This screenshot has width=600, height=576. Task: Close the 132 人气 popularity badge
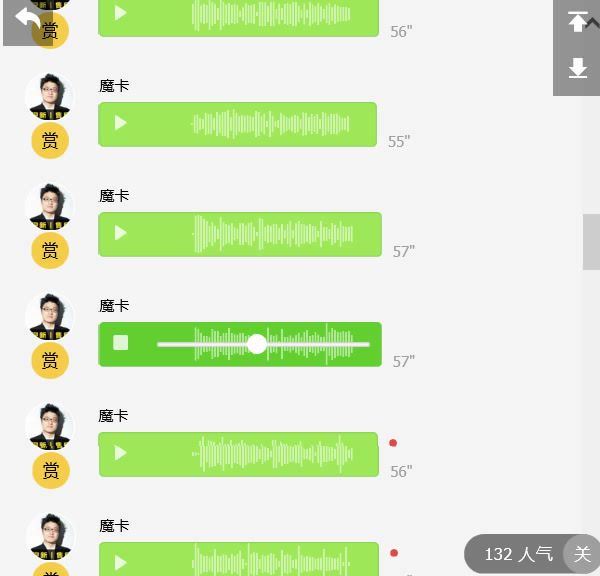[582, 554]
